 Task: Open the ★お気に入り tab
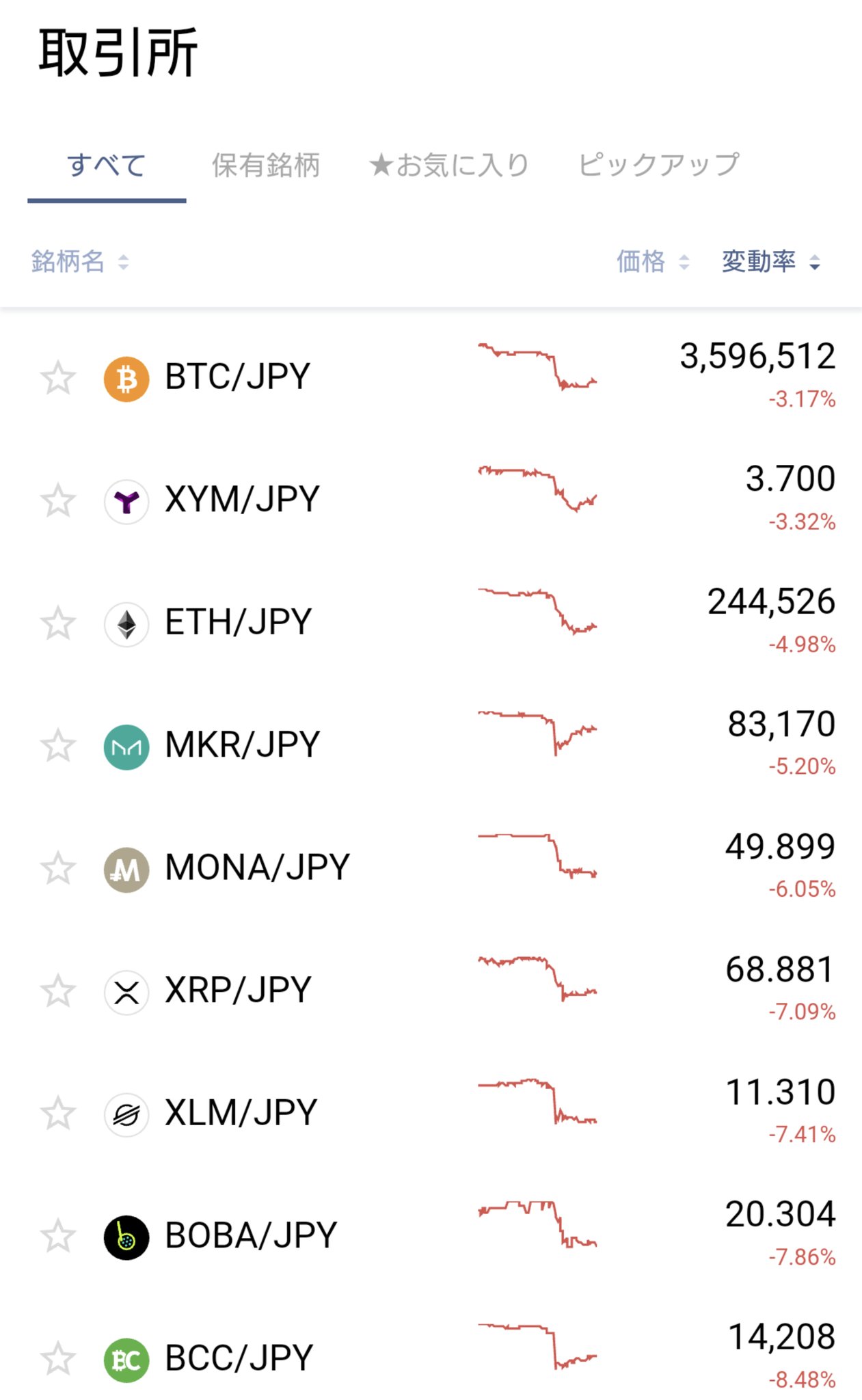448,165
